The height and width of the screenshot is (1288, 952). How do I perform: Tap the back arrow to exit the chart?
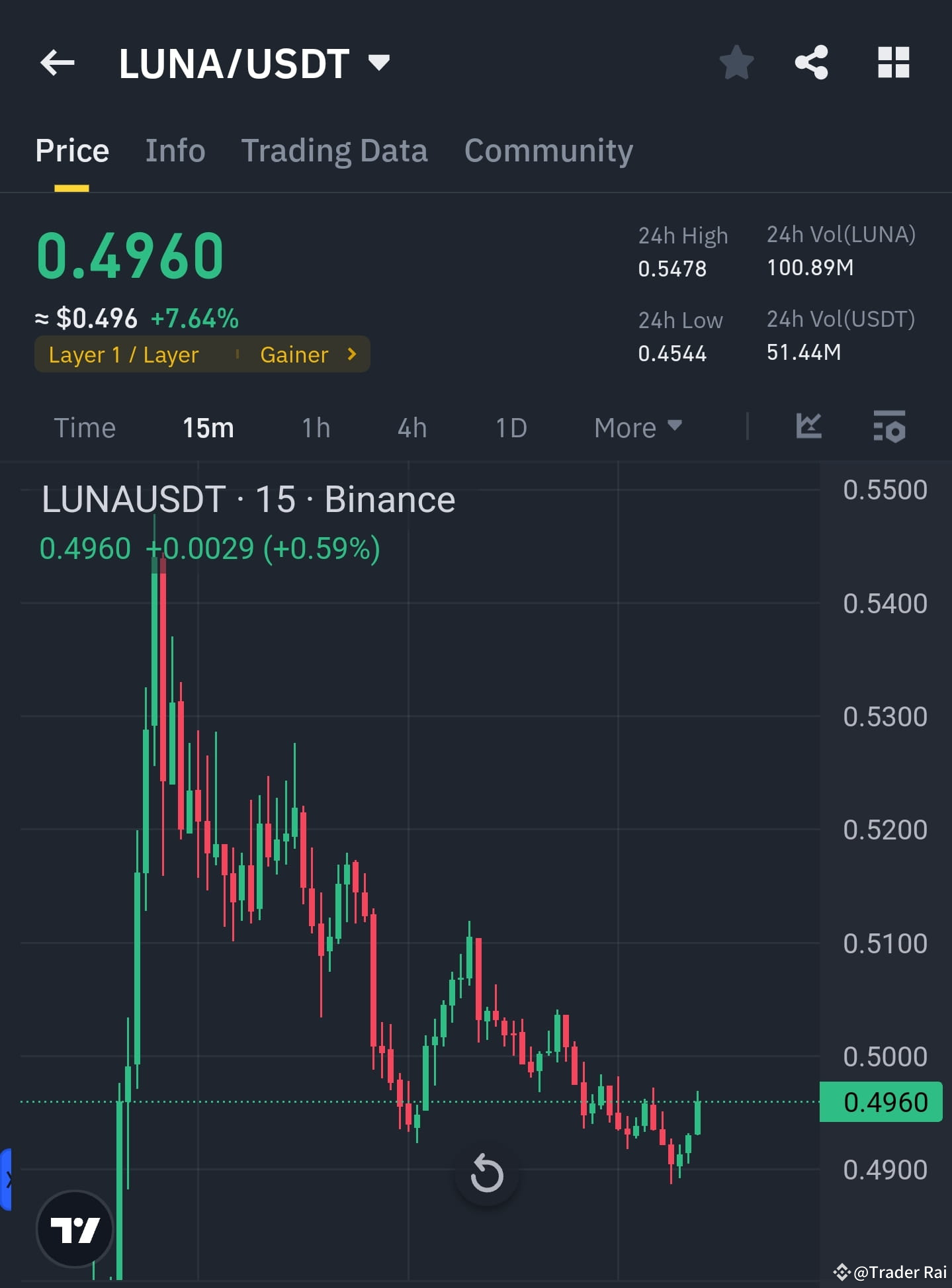[57, 63]
